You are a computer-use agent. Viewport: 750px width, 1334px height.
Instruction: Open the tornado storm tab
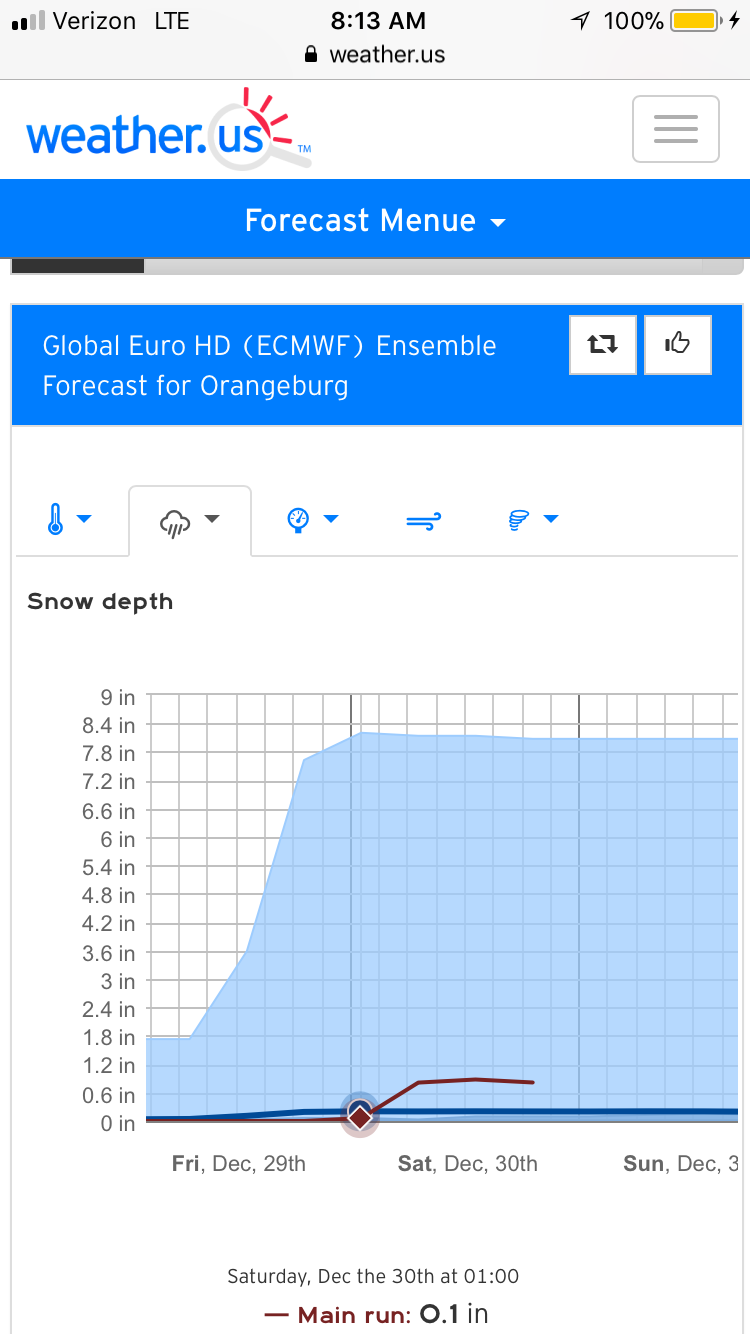(x=532, y=520)
